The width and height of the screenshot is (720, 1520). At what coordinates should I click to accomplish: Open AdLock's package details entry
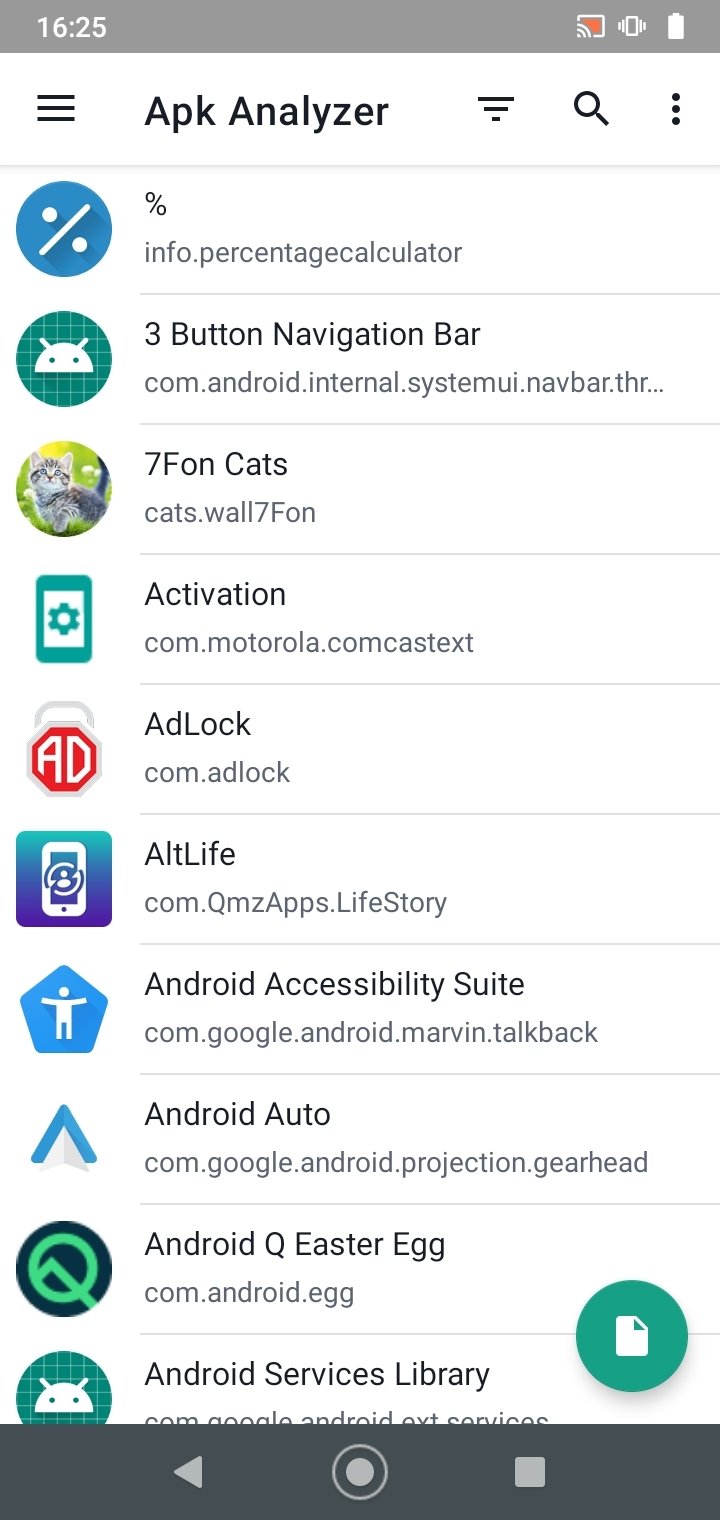click(216, 772)
